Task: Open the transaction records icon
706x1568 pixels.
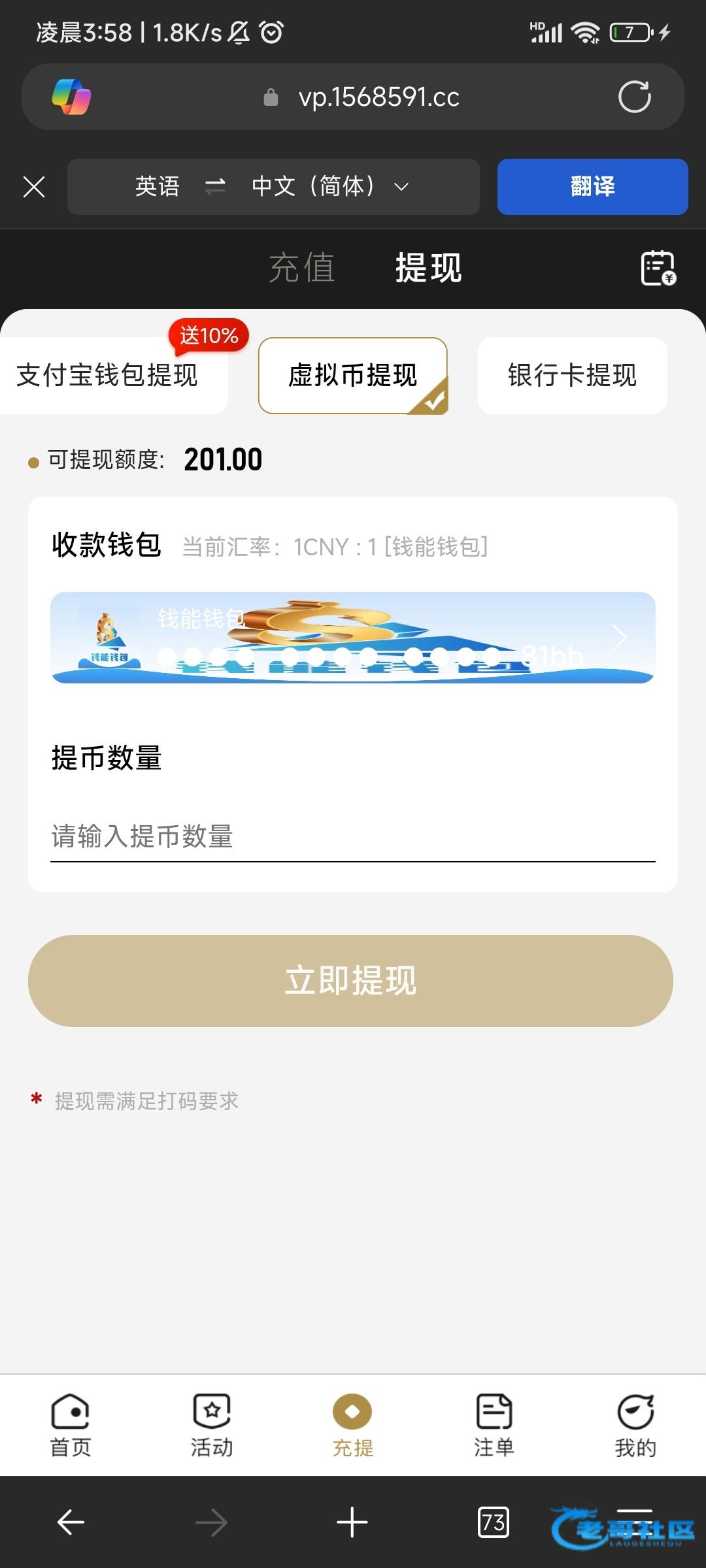Action: coord(658,268)
